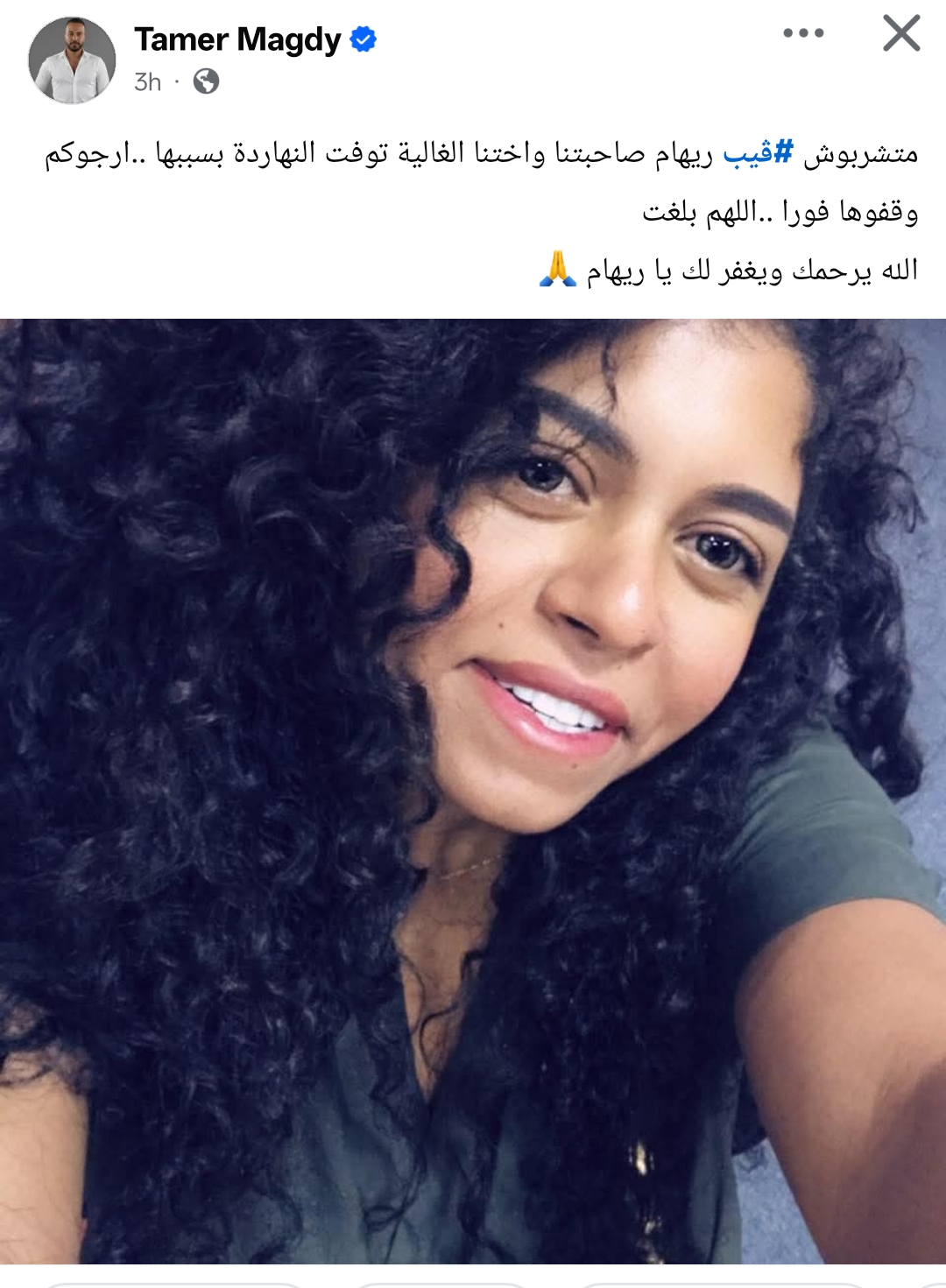This screenshot has width=946, height=1288.
Task: Open the post options menu
Action: tap(803, 33)
